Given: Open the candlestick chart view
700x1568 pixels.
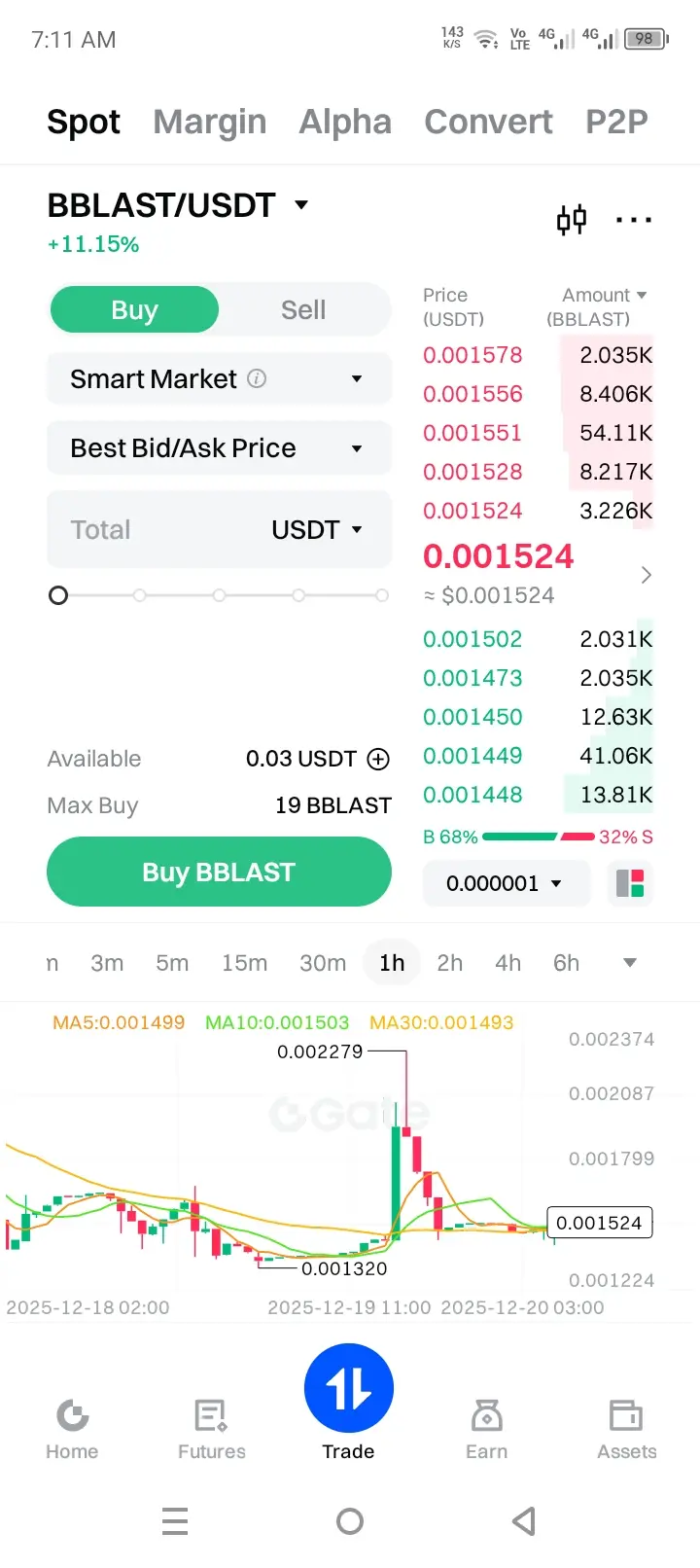Looking at the screenshot, I should (572, 220).
